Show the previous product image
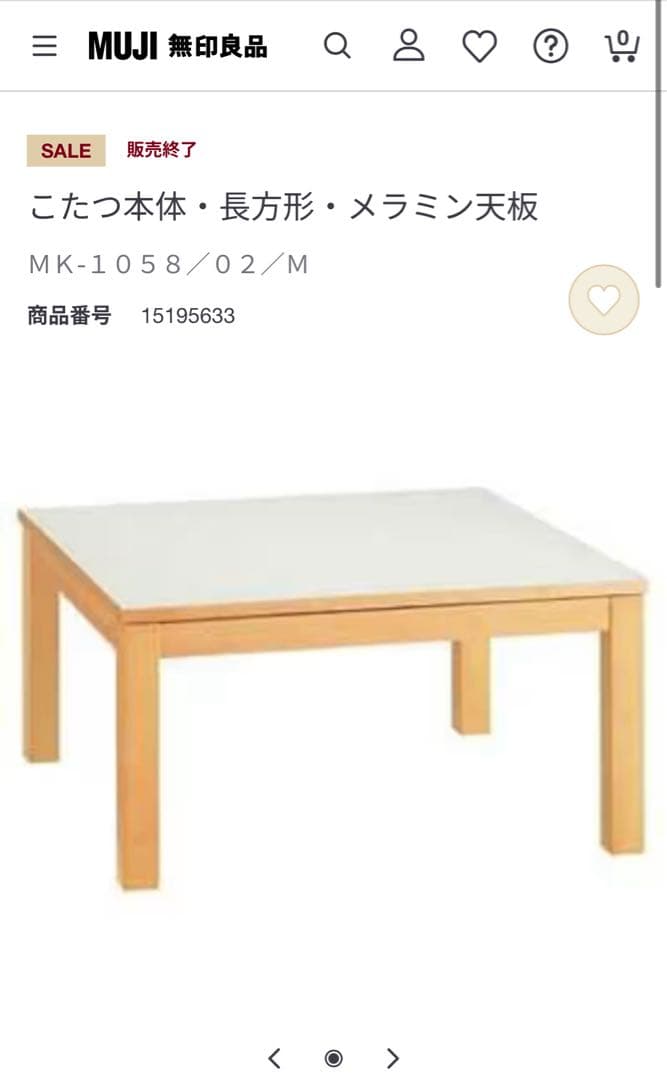This screenshot has width=667, height=1080. [x=274, y=1058]
